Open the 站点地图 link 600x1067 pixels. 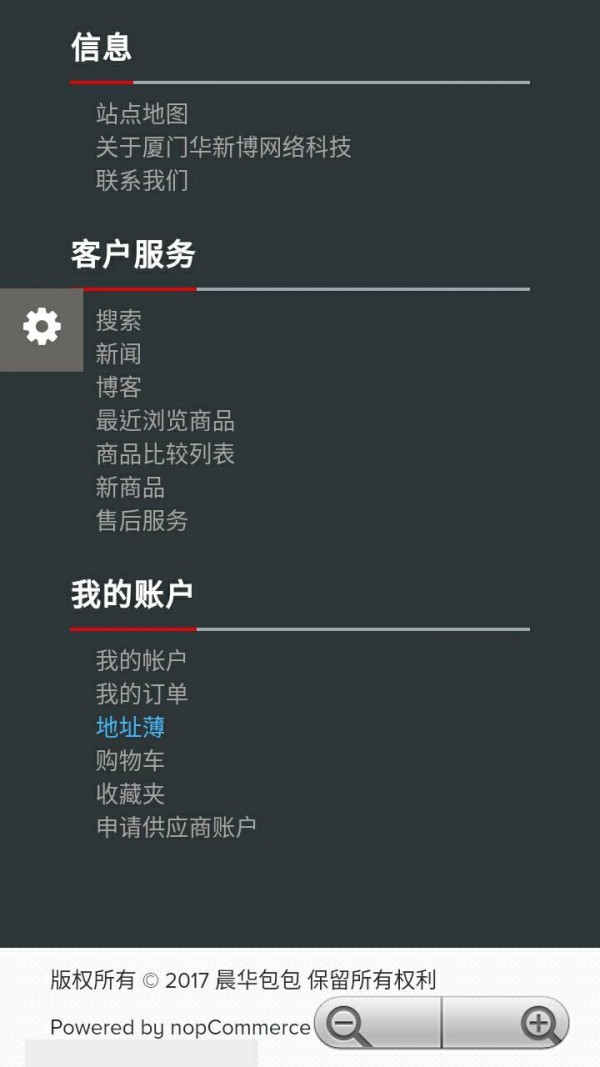click(x=142, y=114)
